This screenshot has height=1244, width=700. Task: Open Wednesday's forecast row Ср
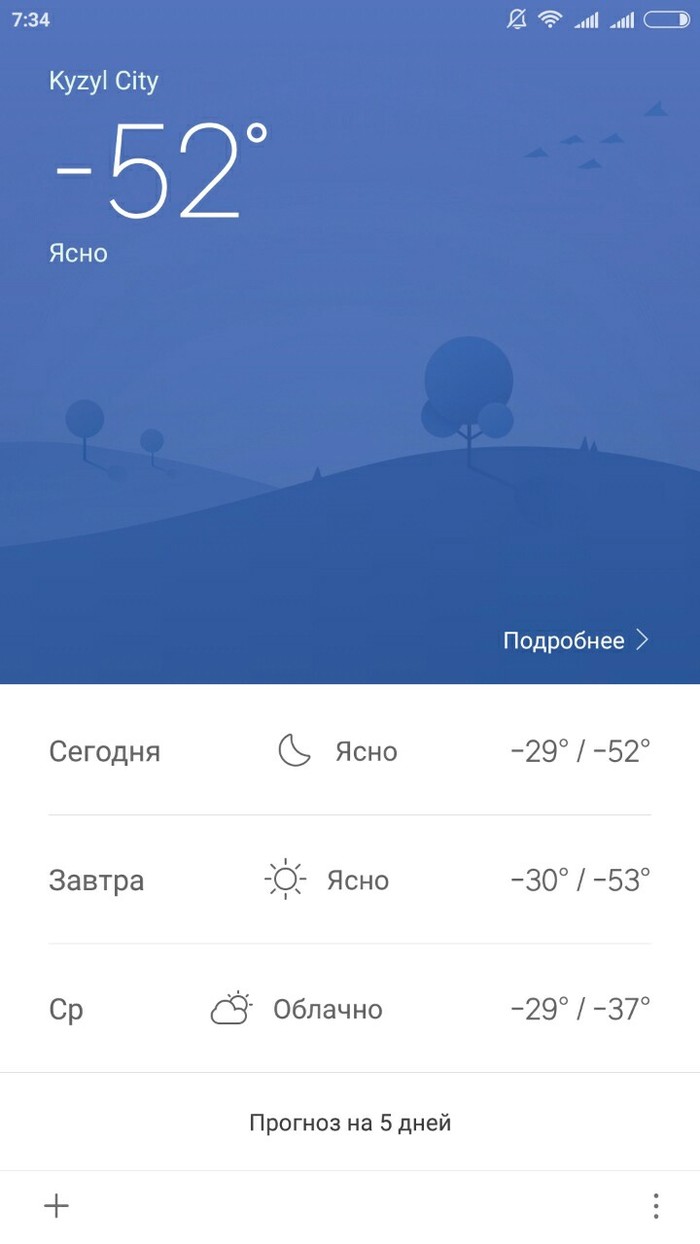click(350, 1009)
